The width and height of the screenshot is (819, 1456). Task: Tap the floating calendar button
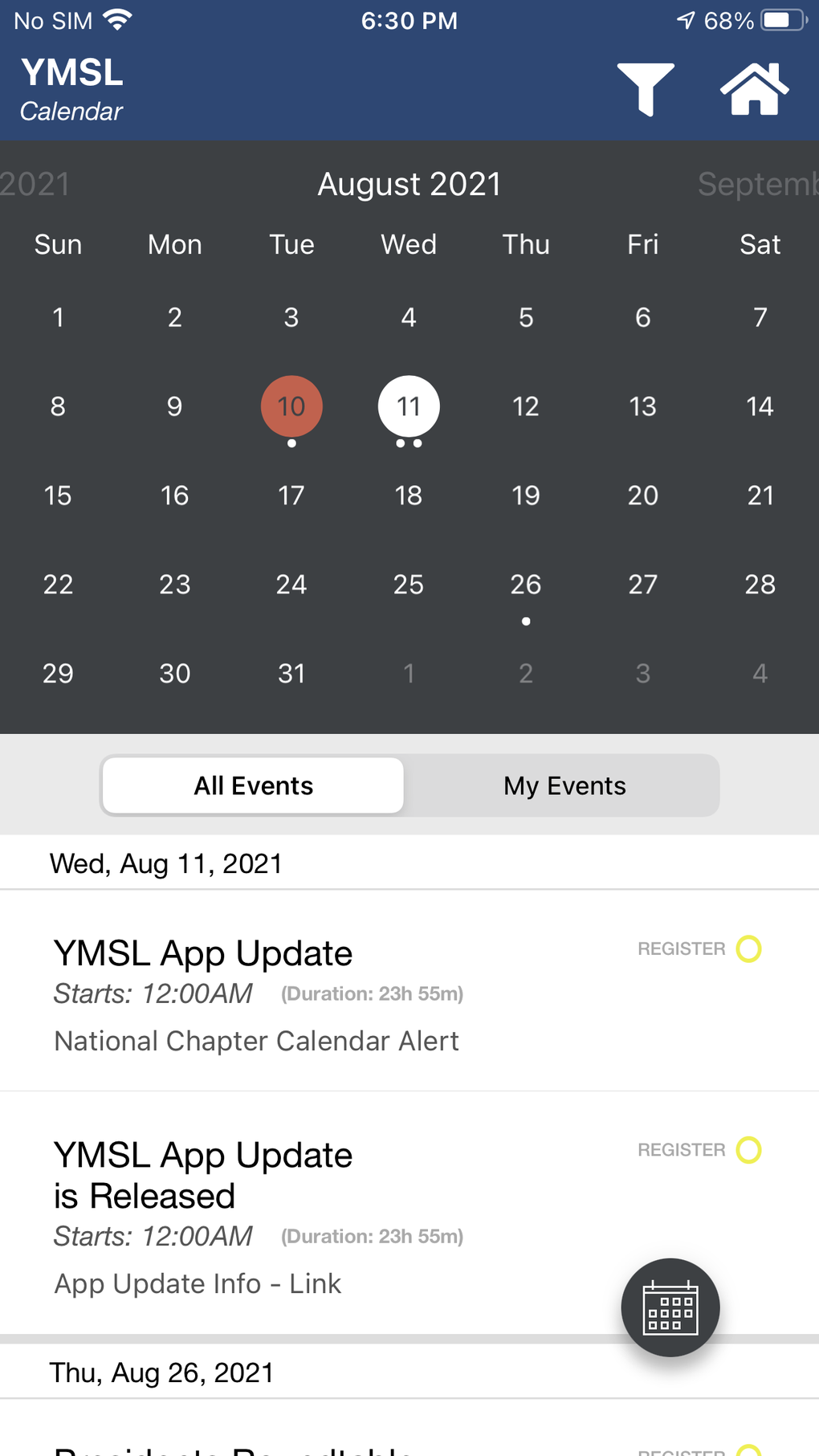[670, 1307]
